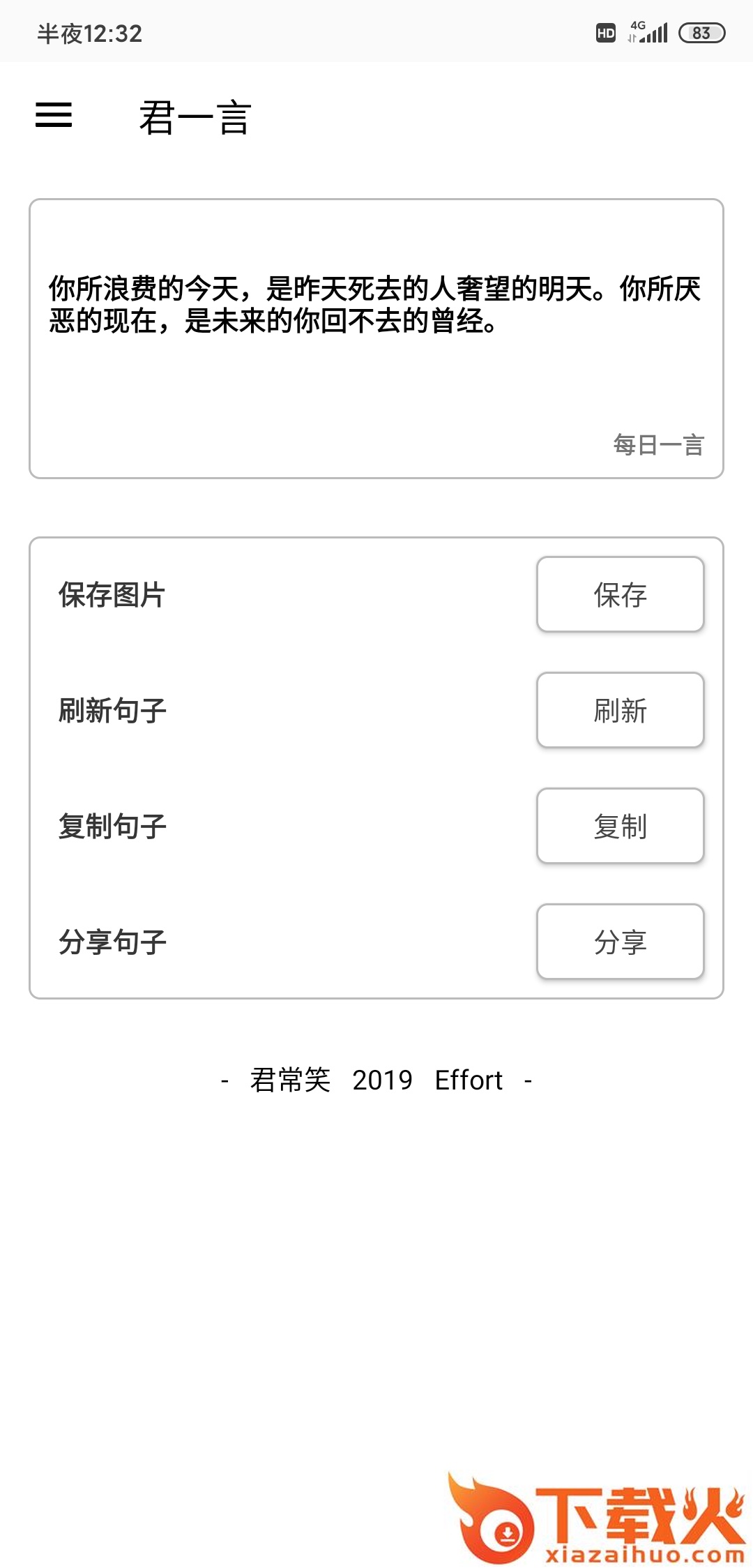Tap the 每日一言 label

click(x=658, y=445)
